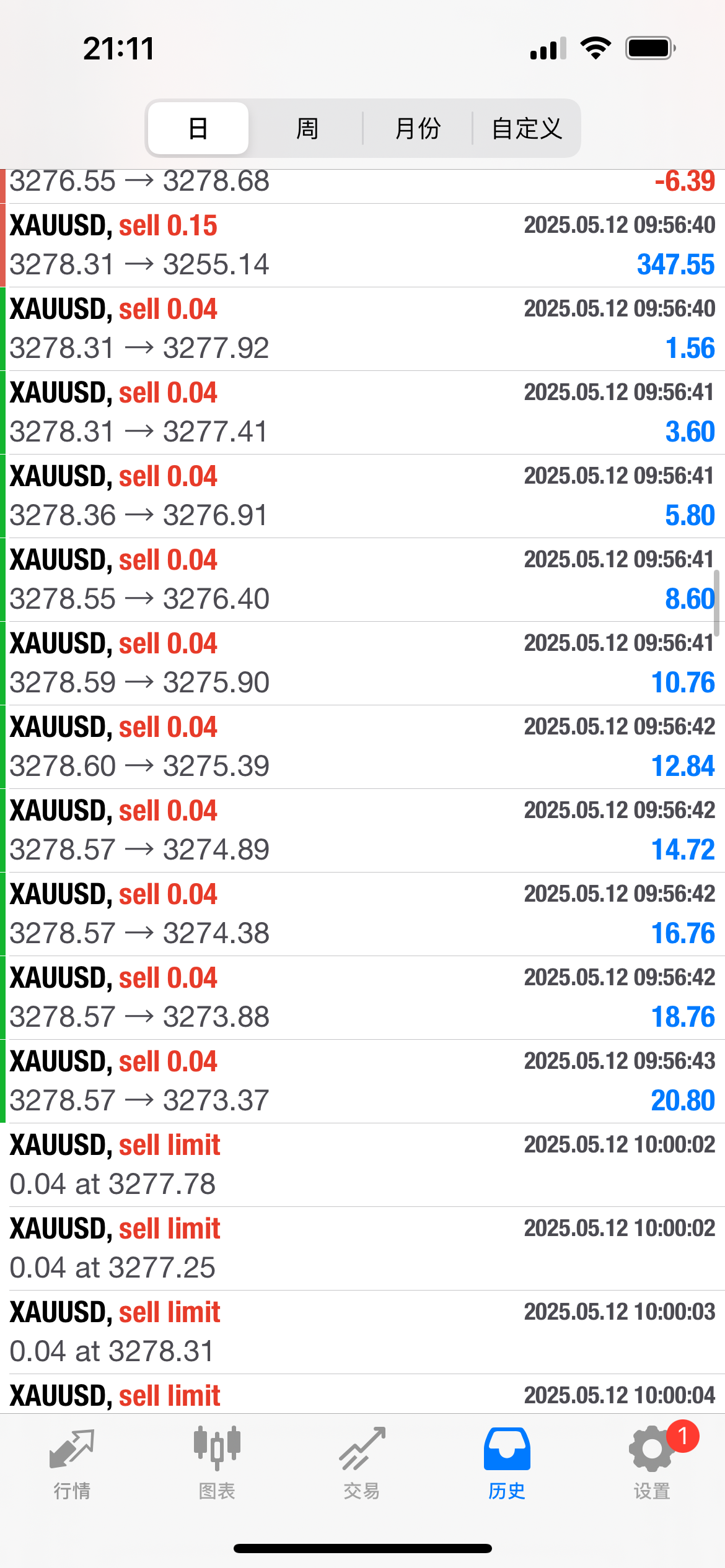Choose the 自定义 custom period
Image resolution: width=725 pixels, height=1568 pixels.
526,128
